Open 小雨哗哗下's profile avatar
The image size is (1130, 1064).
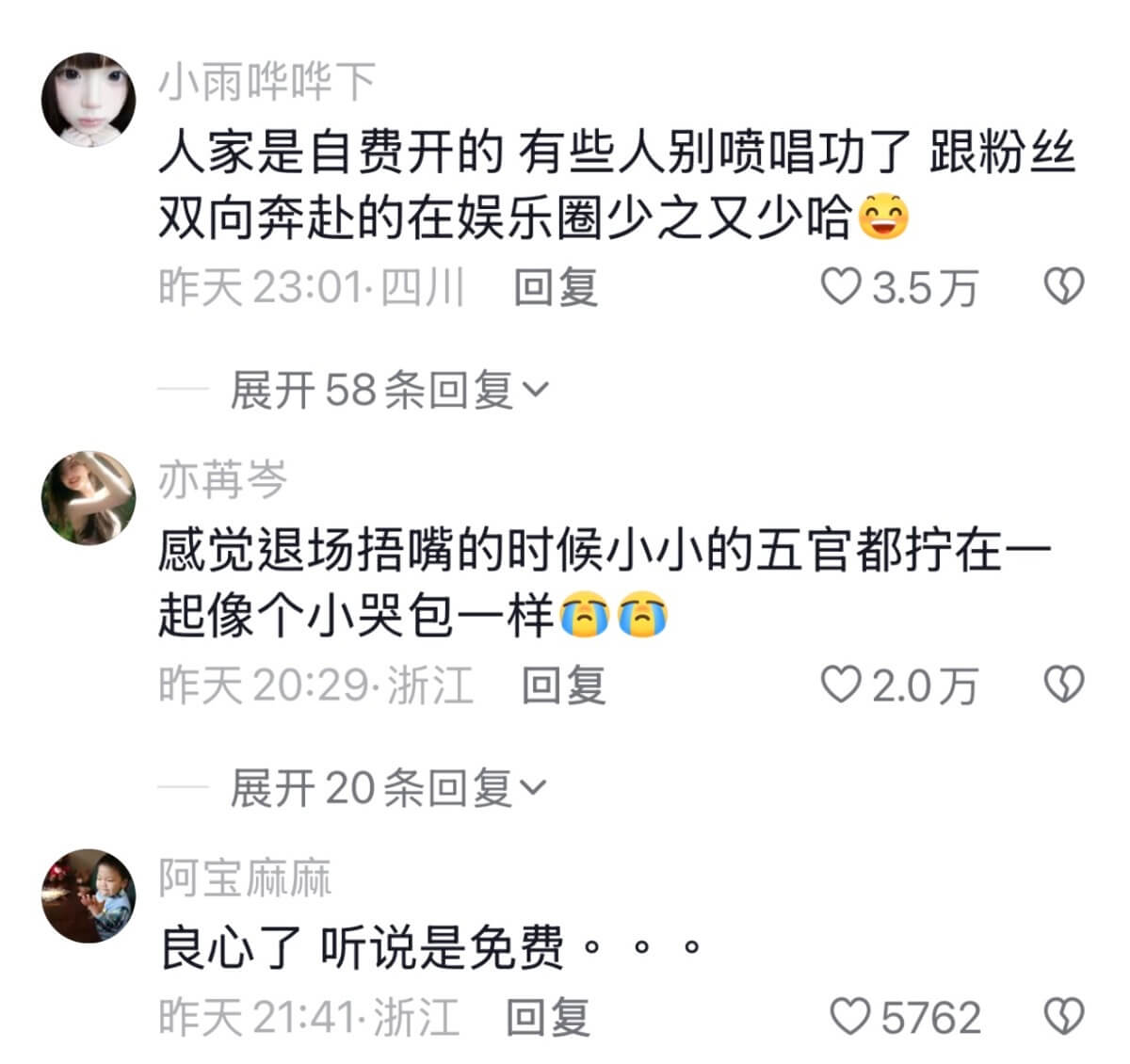click(x=89, y=101)
